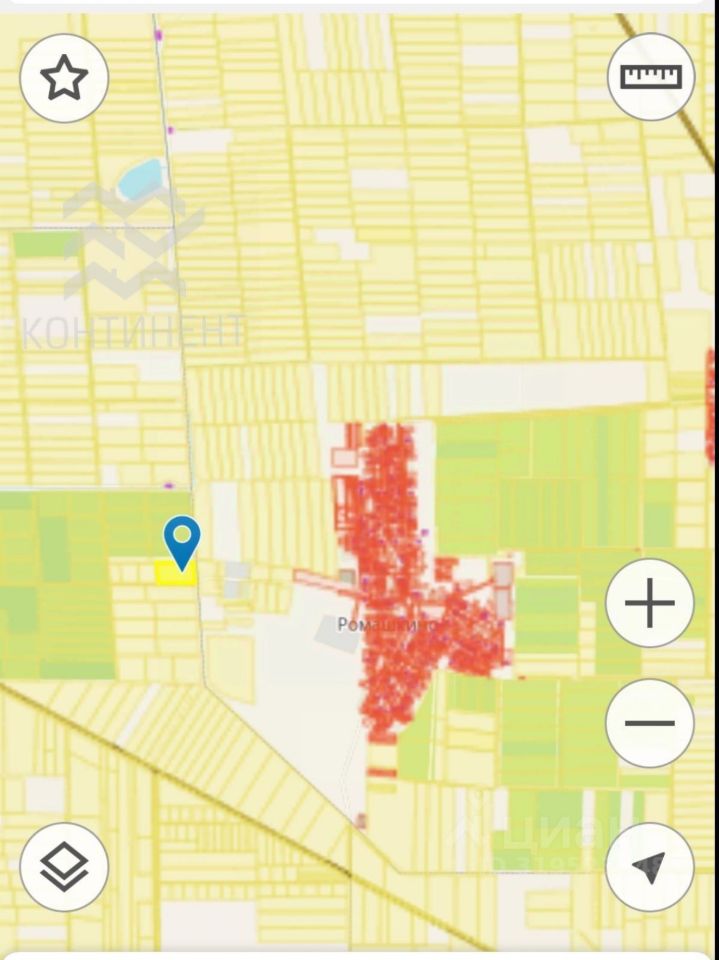
Task: Open the map layers selector
Action: pyautogui.click(x=64, y=867)
